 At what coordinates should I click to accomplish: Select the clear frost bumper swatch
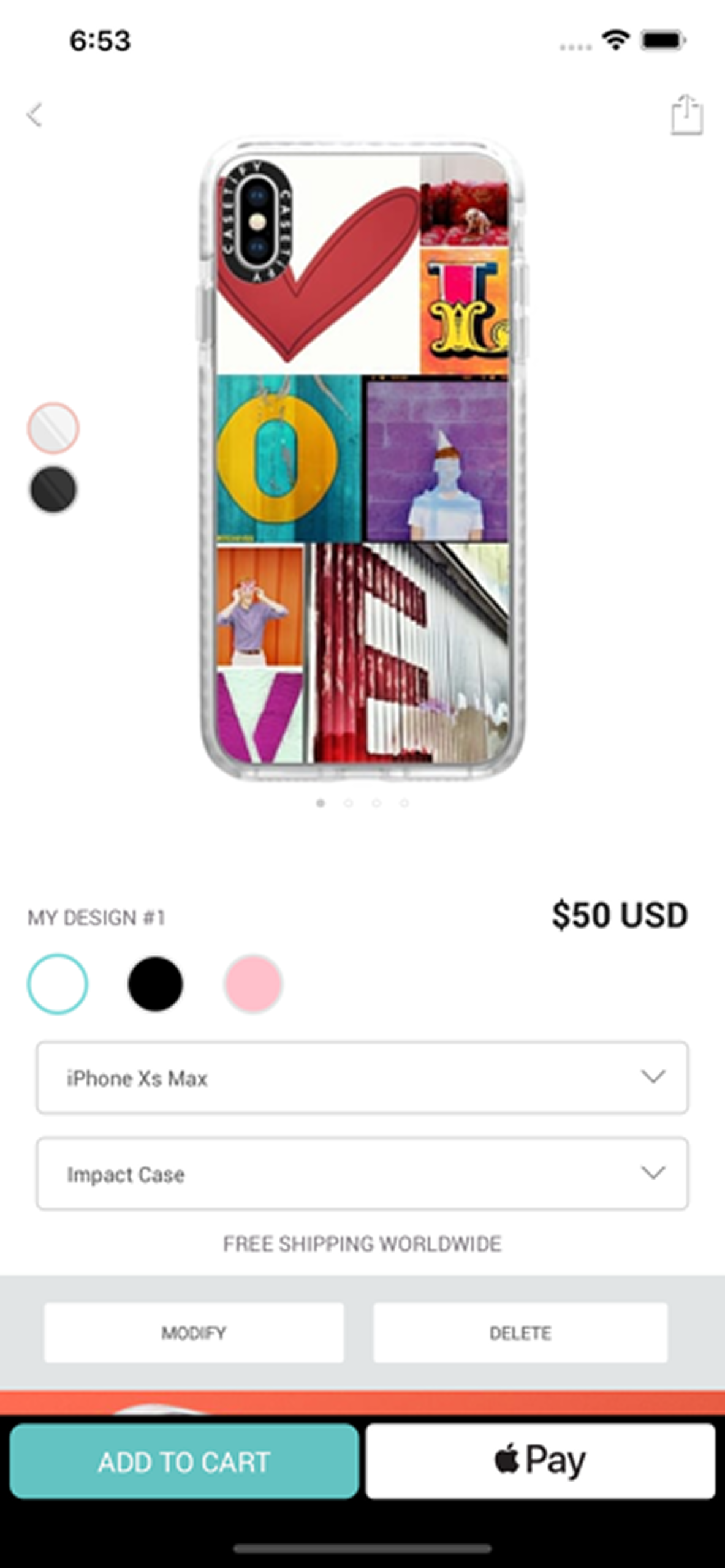point(53,428)
